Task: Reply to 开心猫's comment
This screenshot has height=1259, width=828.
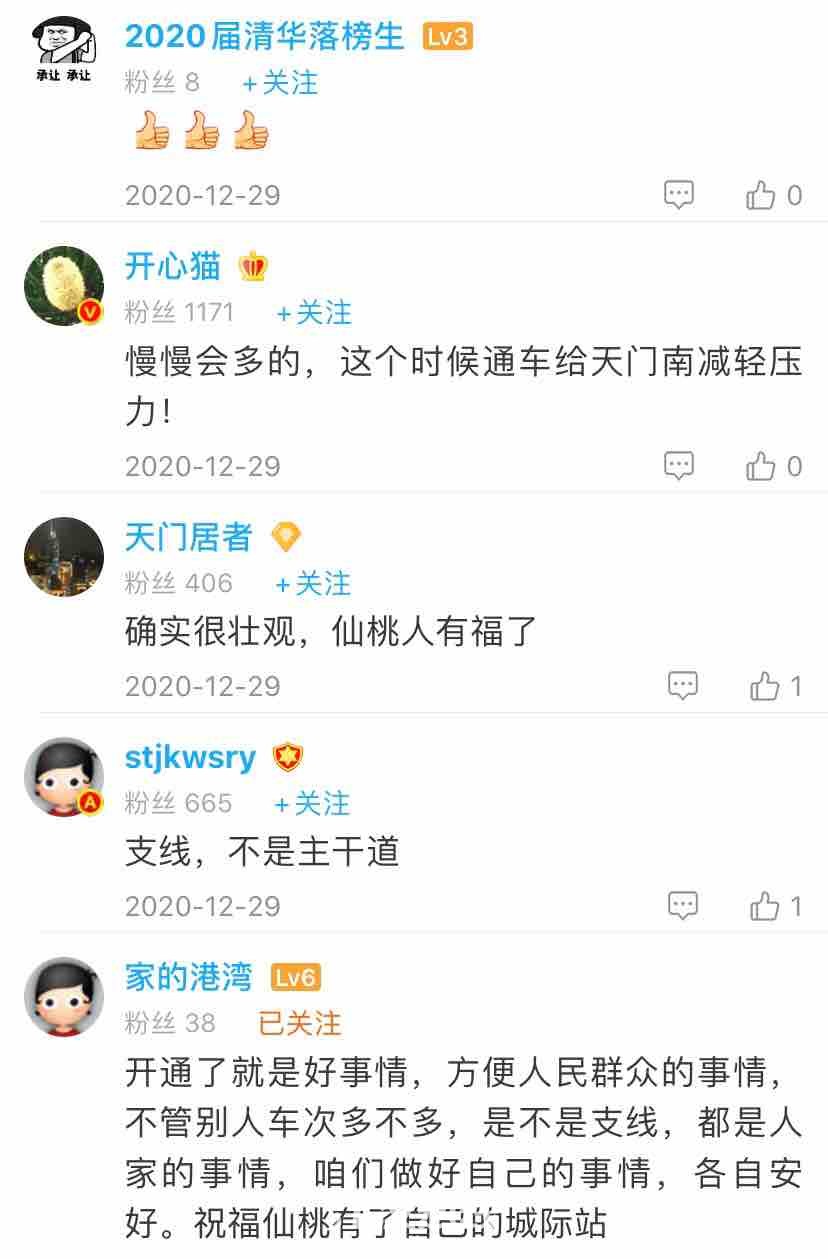Action: click(x=679, y=465)
